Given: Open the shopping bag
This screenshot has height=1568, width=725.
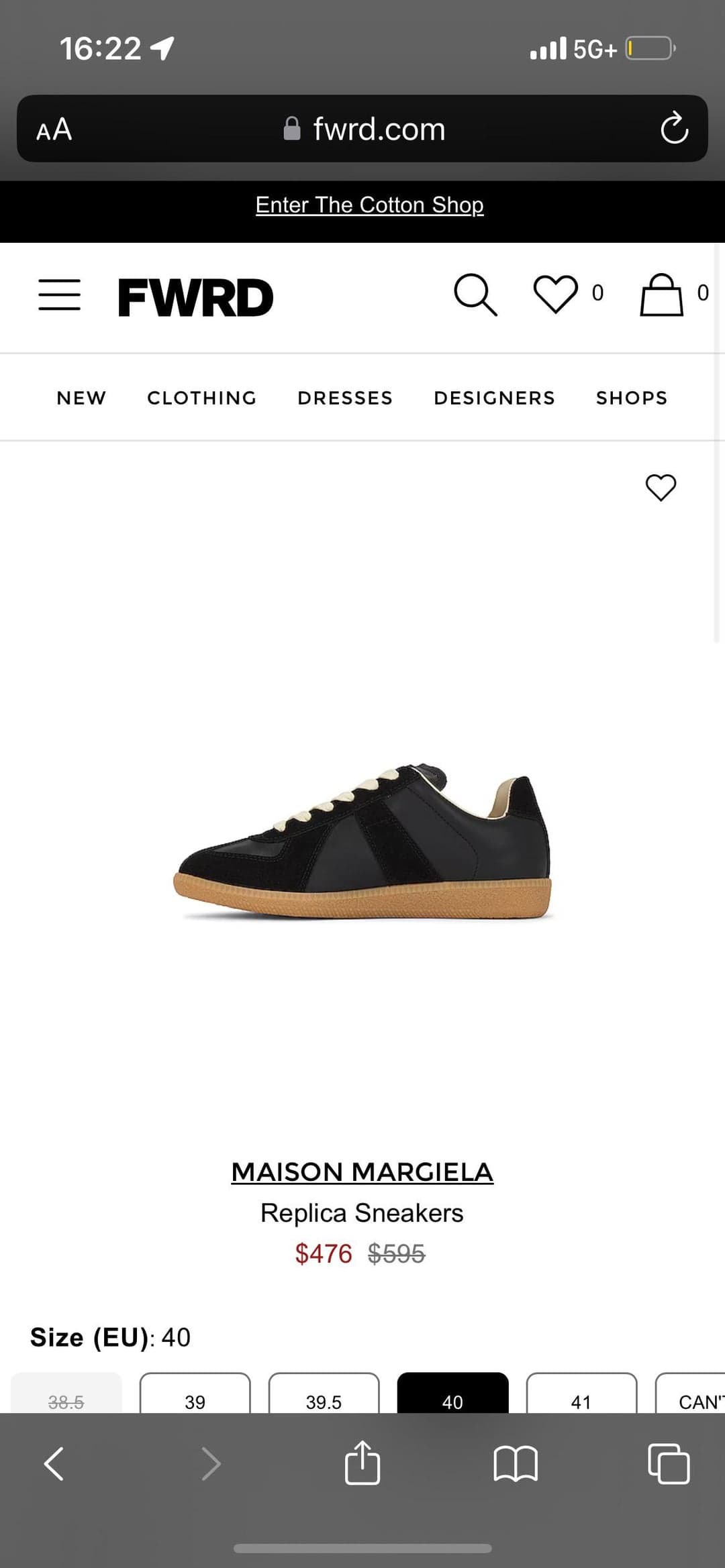Looking at the screenshot, I should click(x=661, y=294).
